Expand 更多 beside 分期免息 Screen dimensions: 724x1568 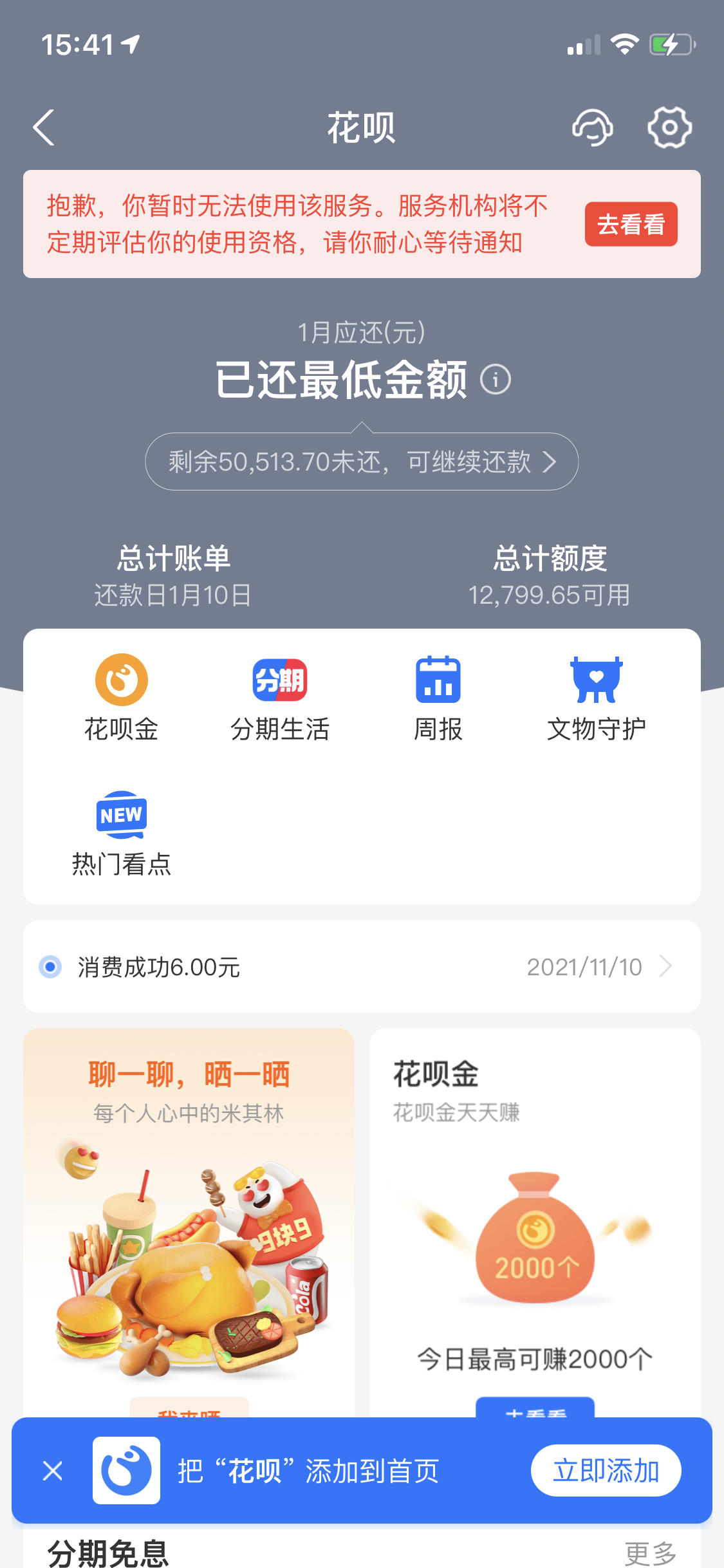pyautogui.click(x=650, y=1551)
